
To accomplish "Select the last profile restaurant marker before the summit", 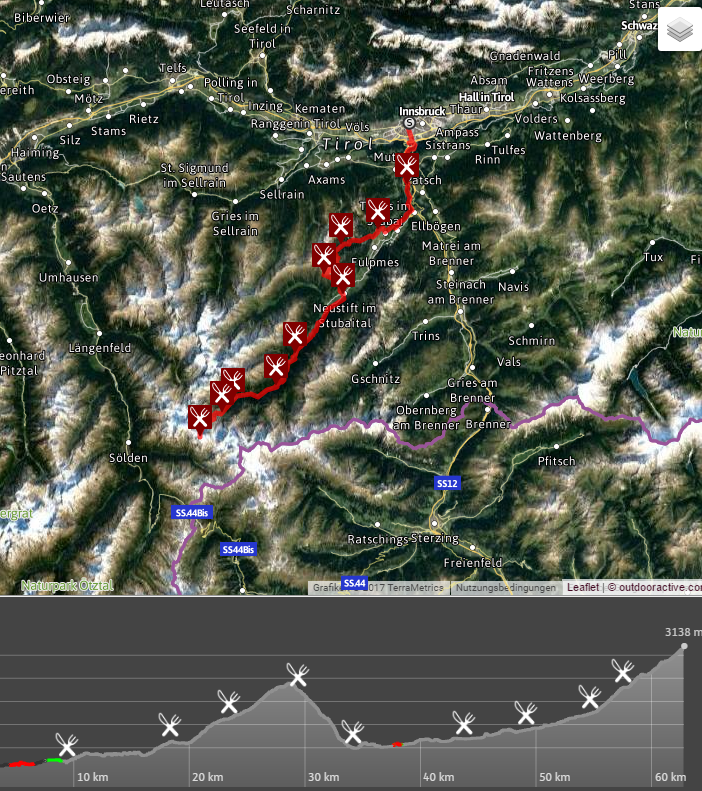I will pyautogui.click(x=624, y=670).
